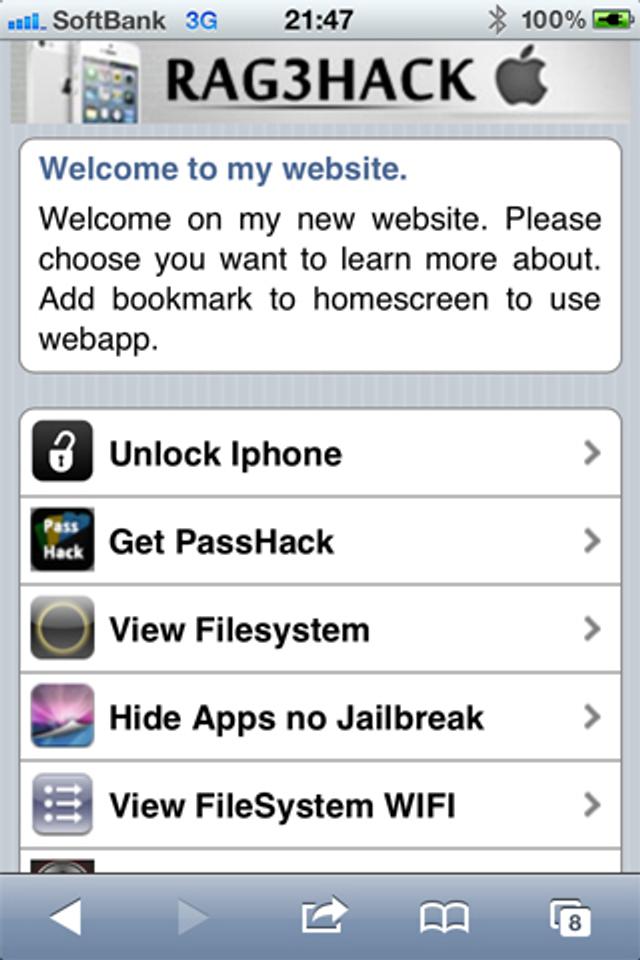Select Get PassHack
This screenshot has height=960, width=640.
pos(320,541)
